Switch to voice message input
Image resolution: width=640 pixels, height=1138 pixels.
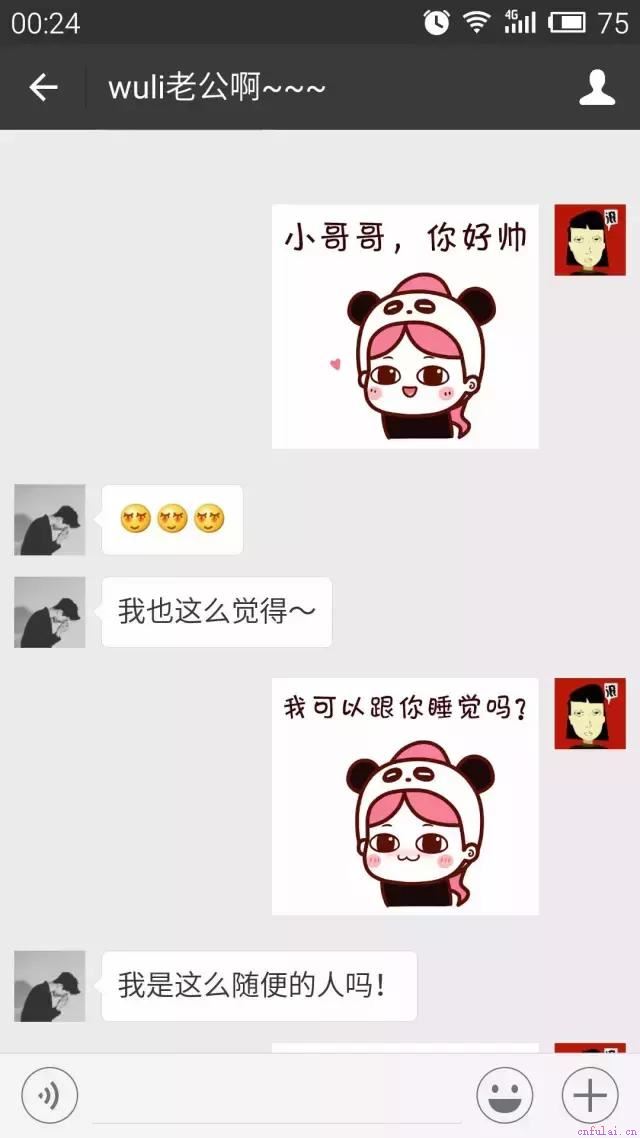[49, 1096]
